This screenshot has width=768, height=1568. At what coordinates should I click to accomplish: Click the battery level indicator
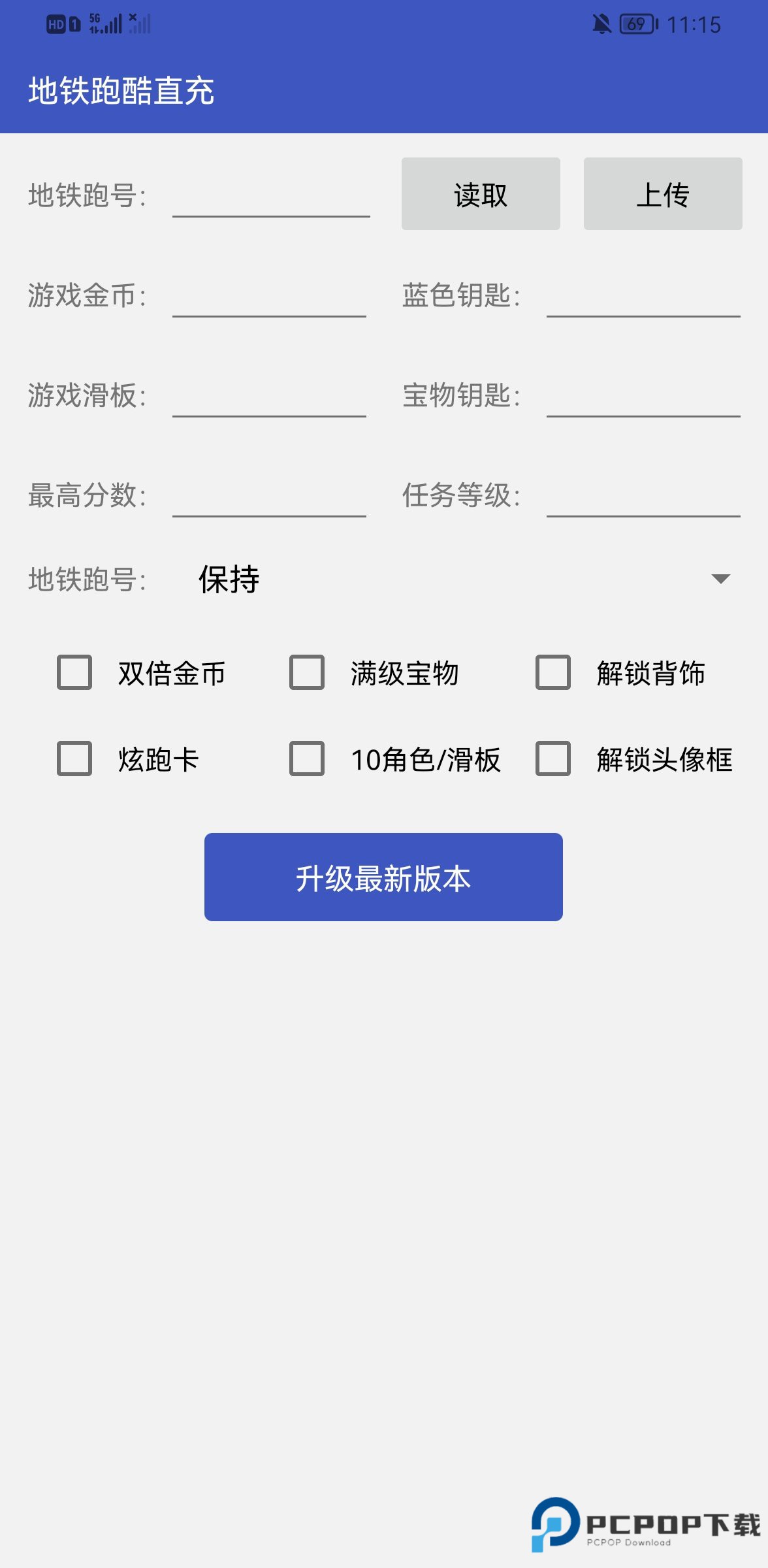[x=637, y=24]
